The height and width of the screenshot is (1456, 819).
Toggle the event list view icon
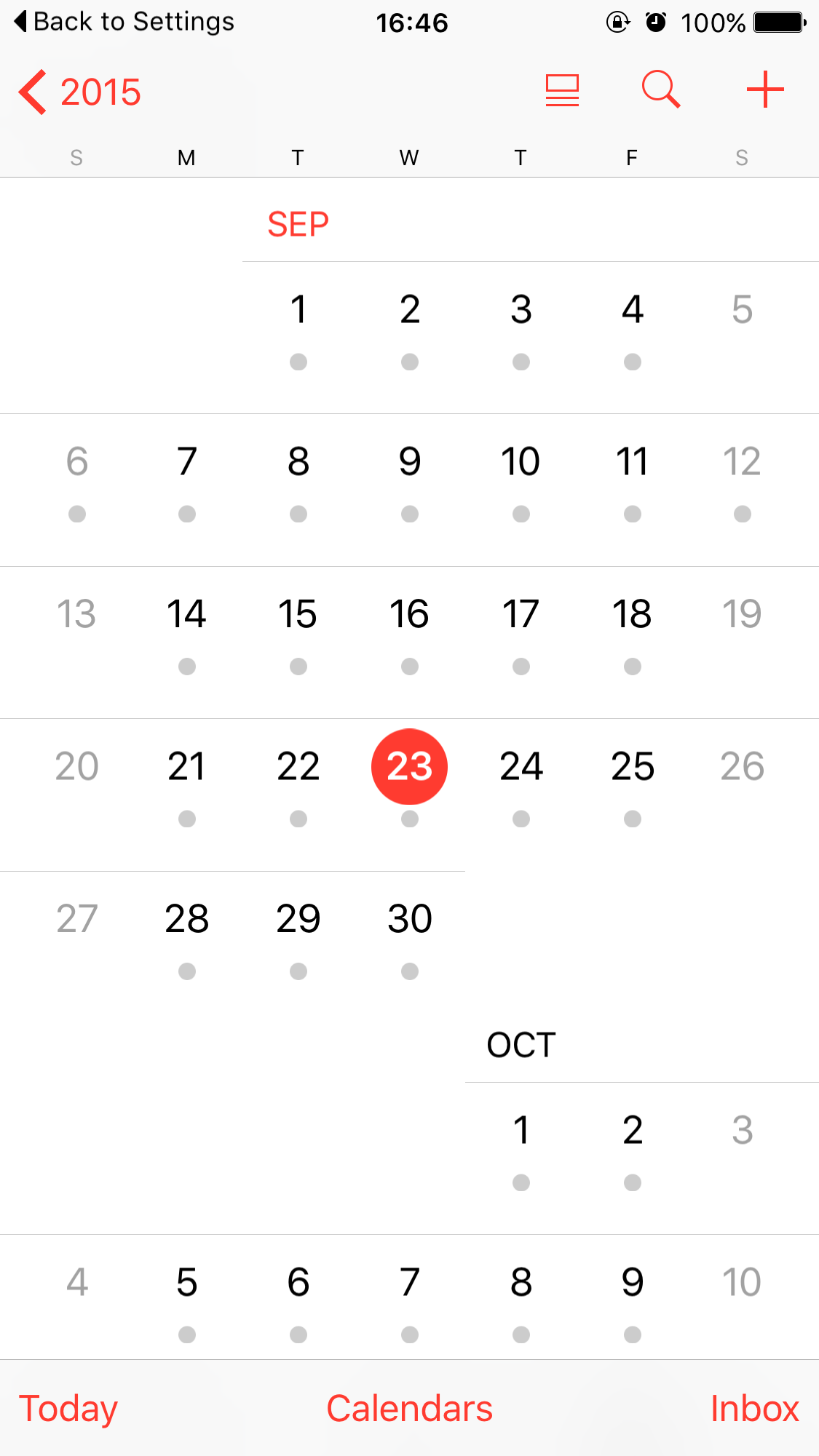click(562, 91)
